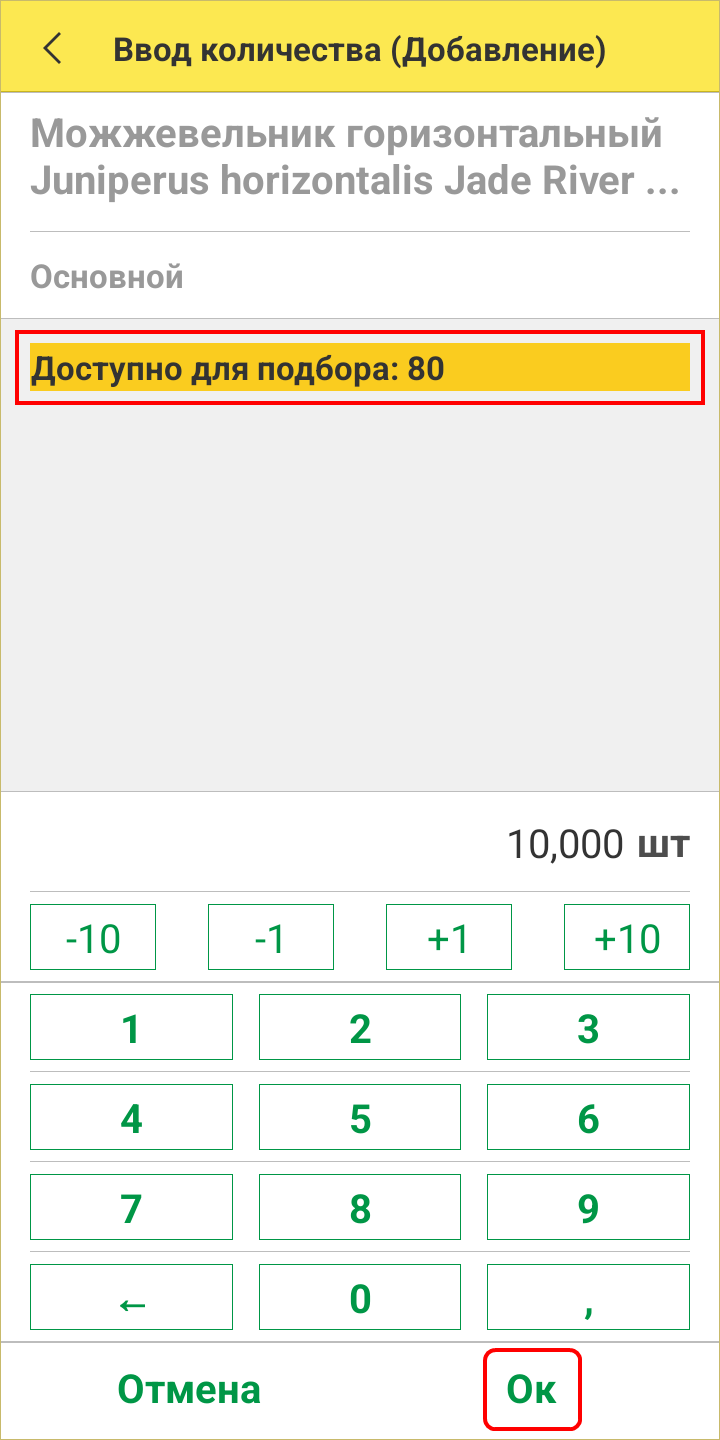The width and height of the screenshot is (720, 1440).
Task: Enter digit 4 on keypad
Action: point(131,1117)
